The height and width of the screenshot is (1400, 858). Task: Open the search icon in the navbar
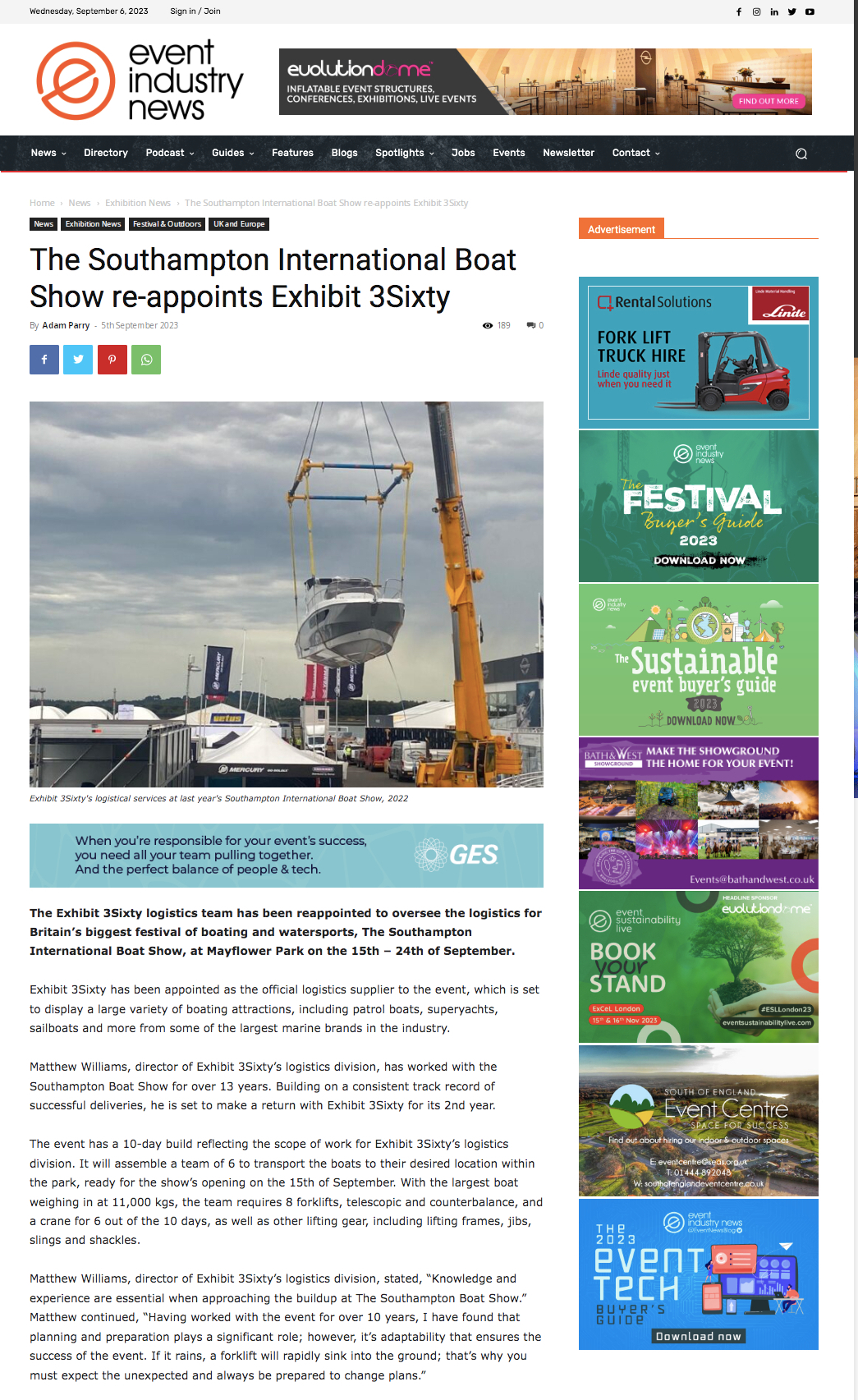tap(801, 154)
